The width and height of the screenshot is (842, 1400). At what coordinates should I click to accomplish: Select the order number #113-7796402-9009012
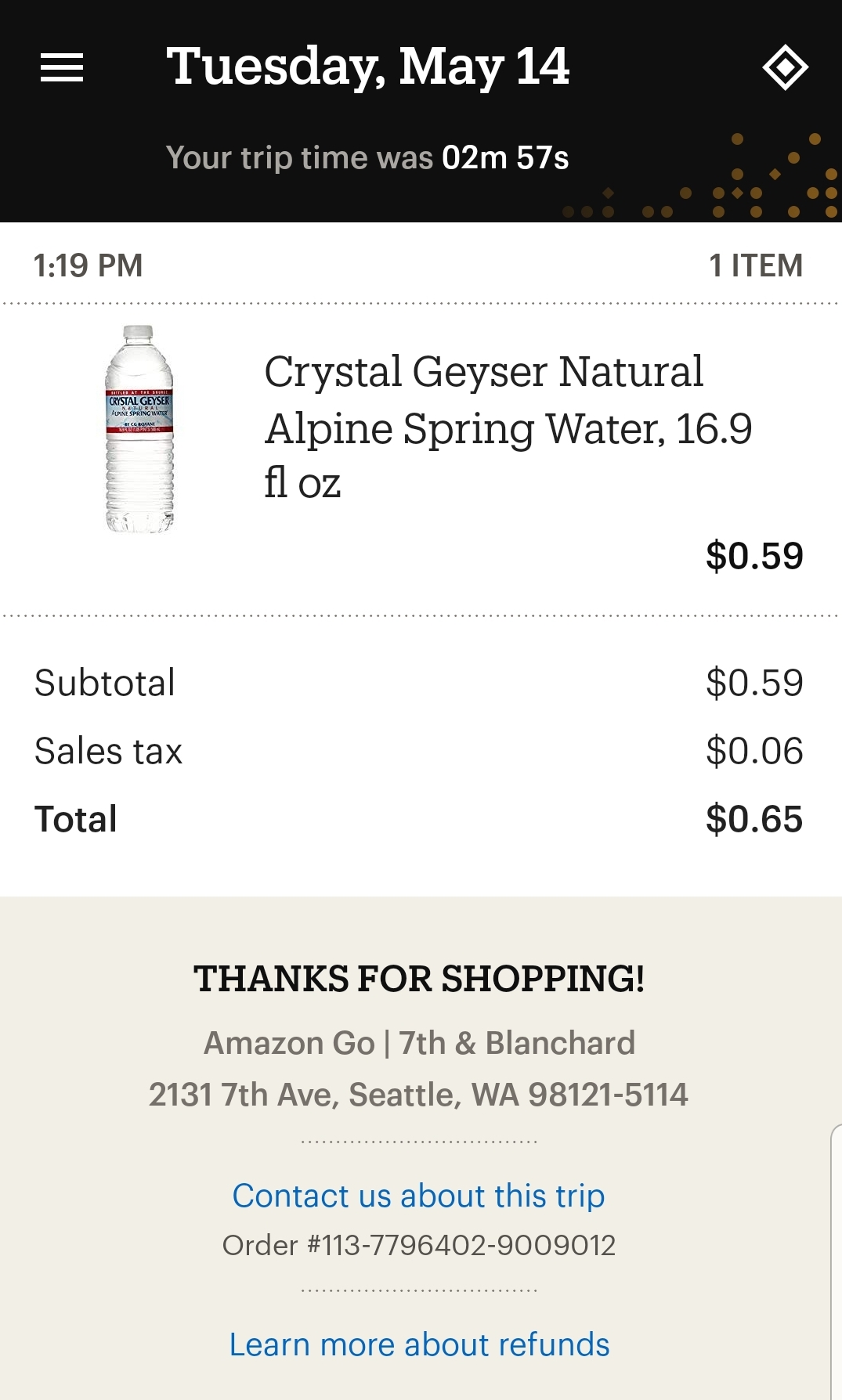(x=420, y=1243)
